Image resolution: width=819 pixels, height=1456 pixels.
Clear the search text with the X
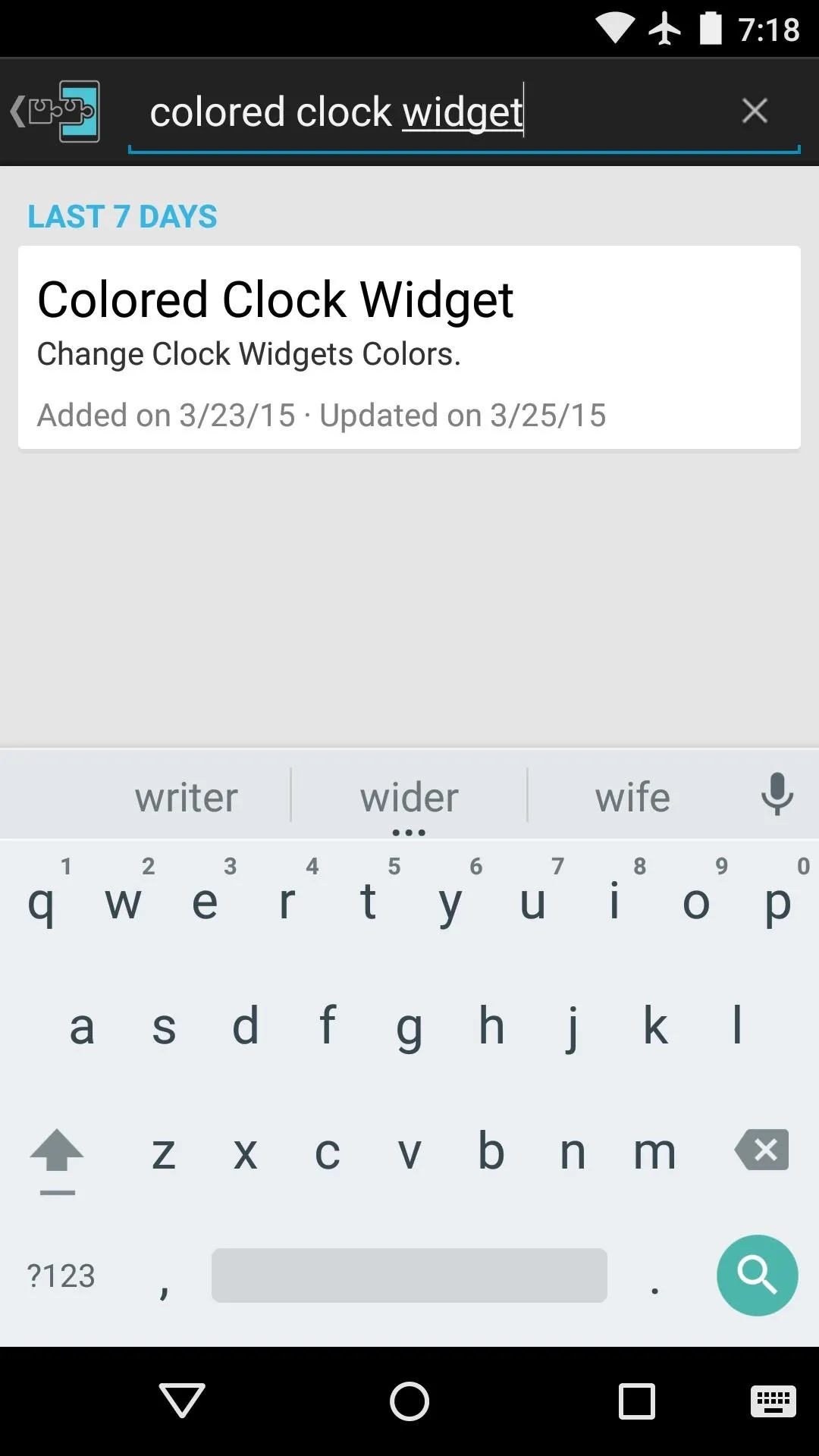755,111
